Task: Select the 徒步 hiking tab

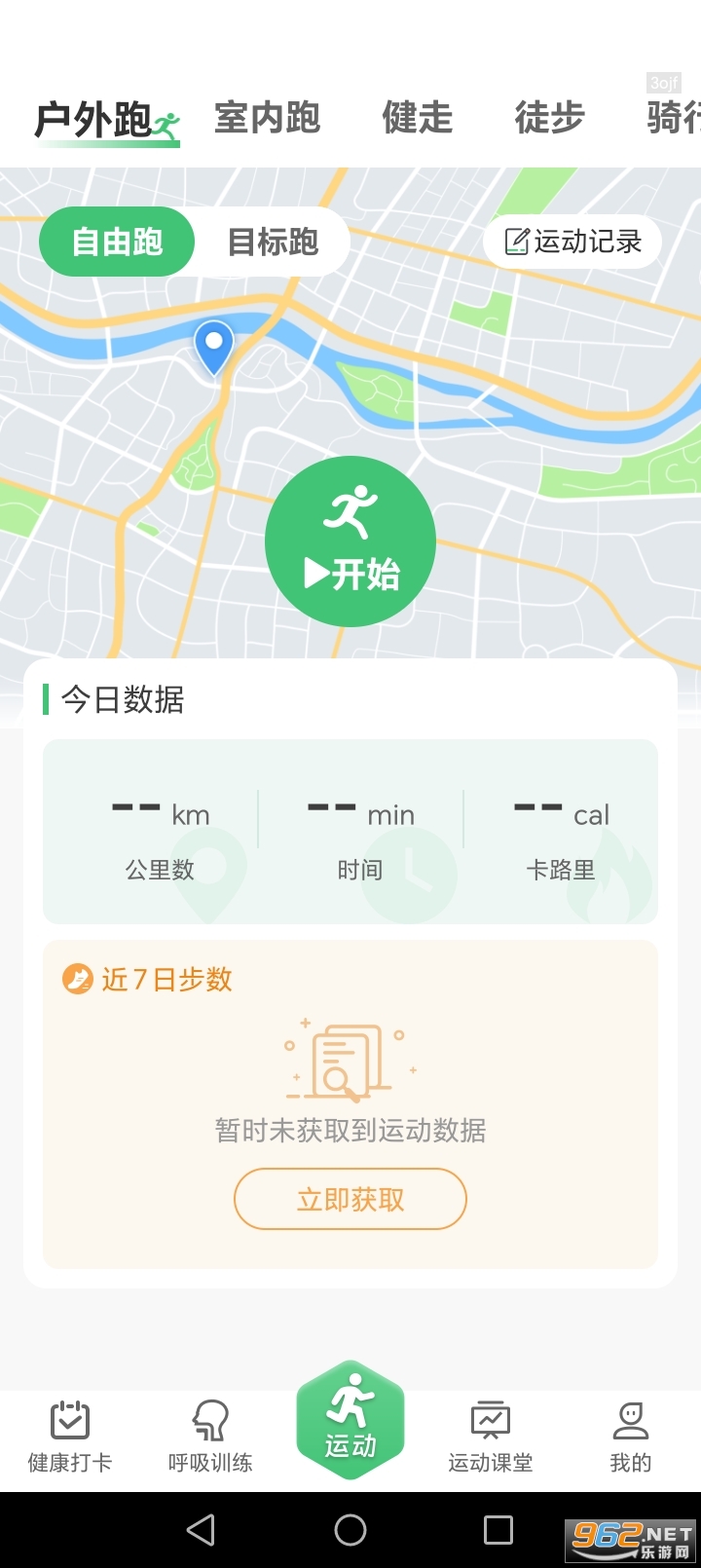Action: tap(548, 117)
